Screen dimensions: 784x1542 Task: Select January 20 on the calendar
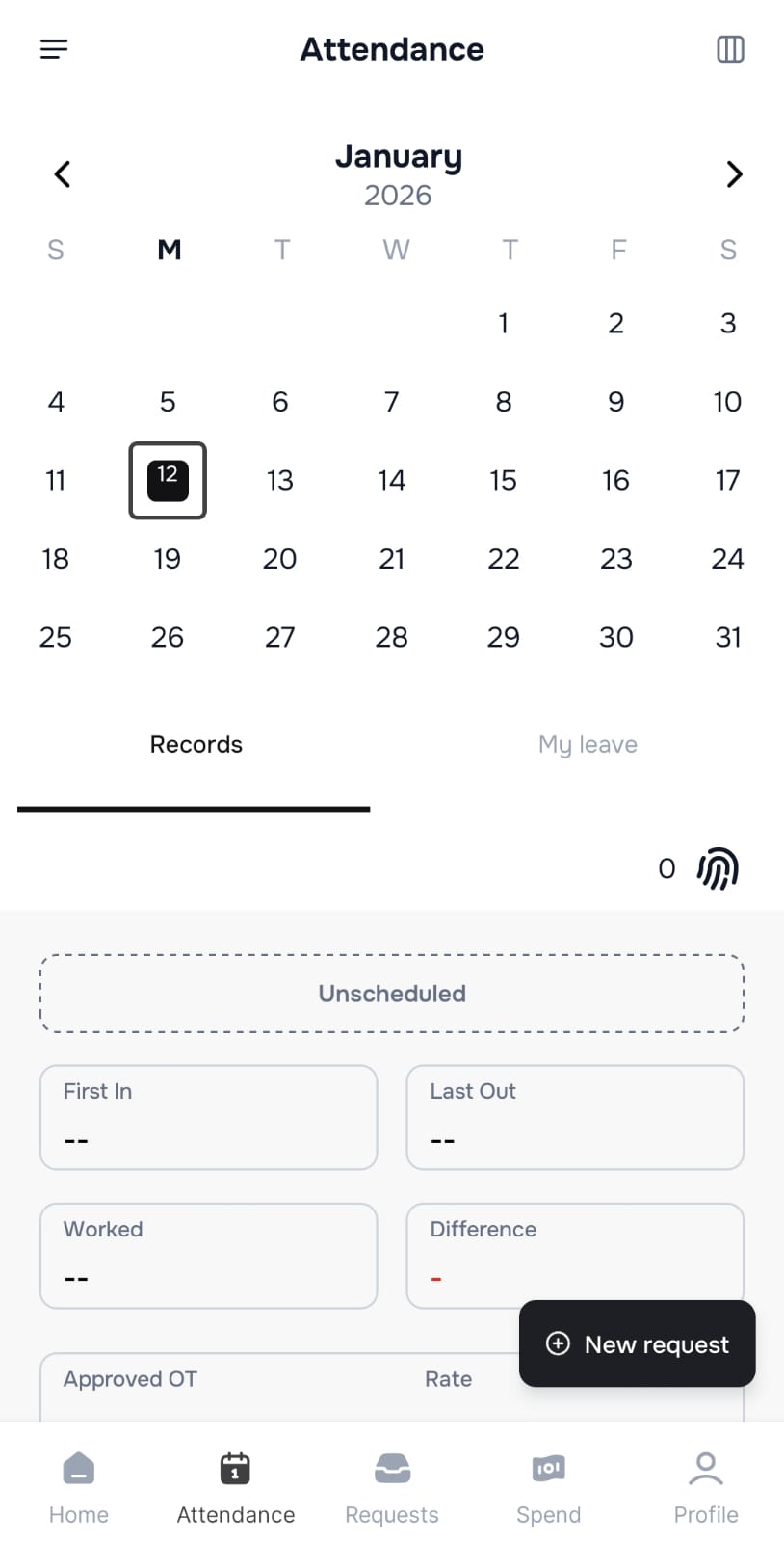click(279, 559)
